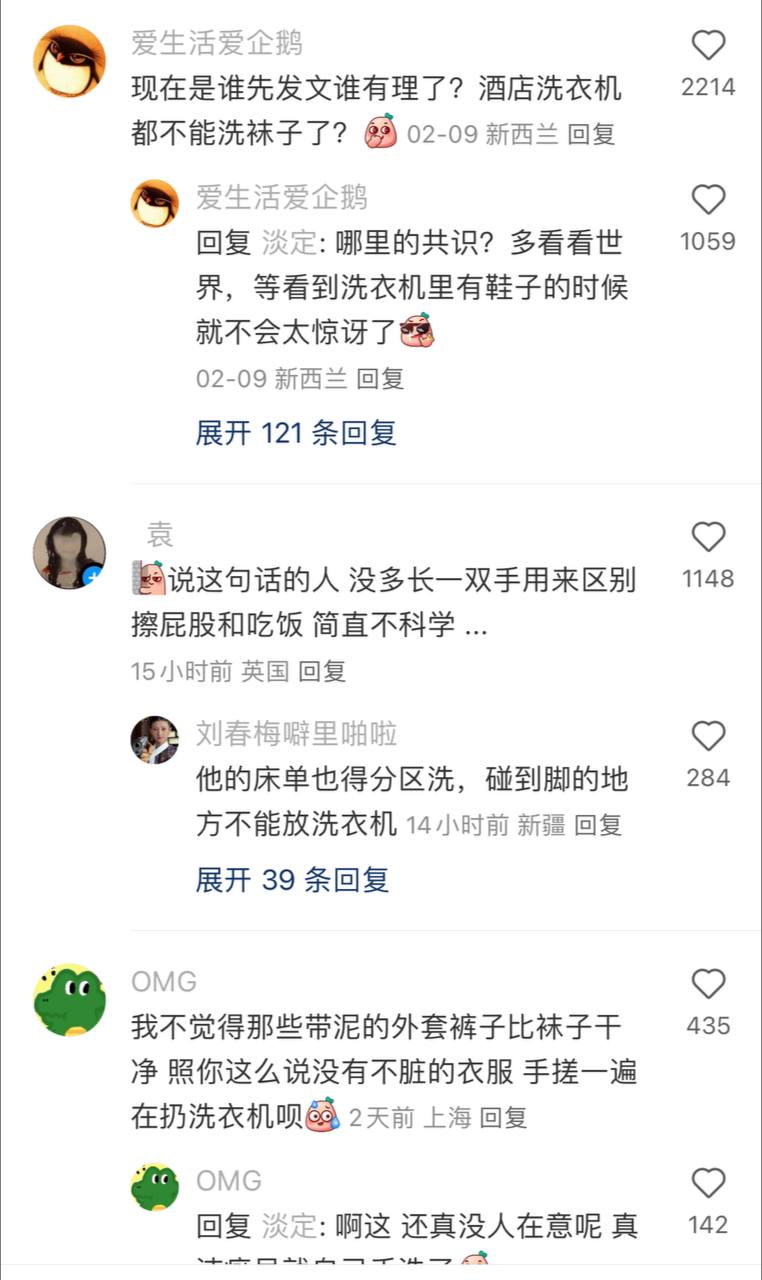Click the username 爱生活爱企鹅
Viewport: 762px width, 1280px height.
216,43
